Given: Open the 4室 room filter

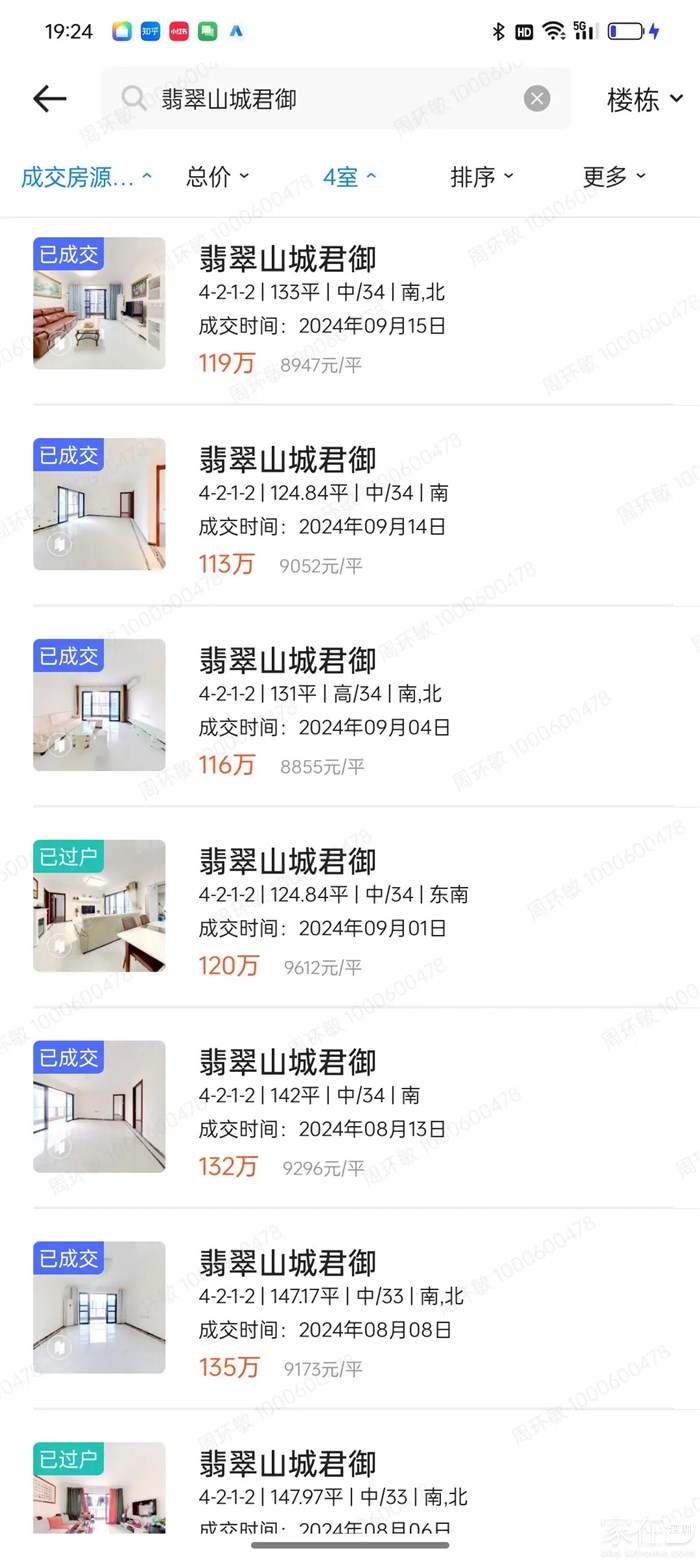Looking at the screenshot, I should pyautogui.click(x=349, y=177).
